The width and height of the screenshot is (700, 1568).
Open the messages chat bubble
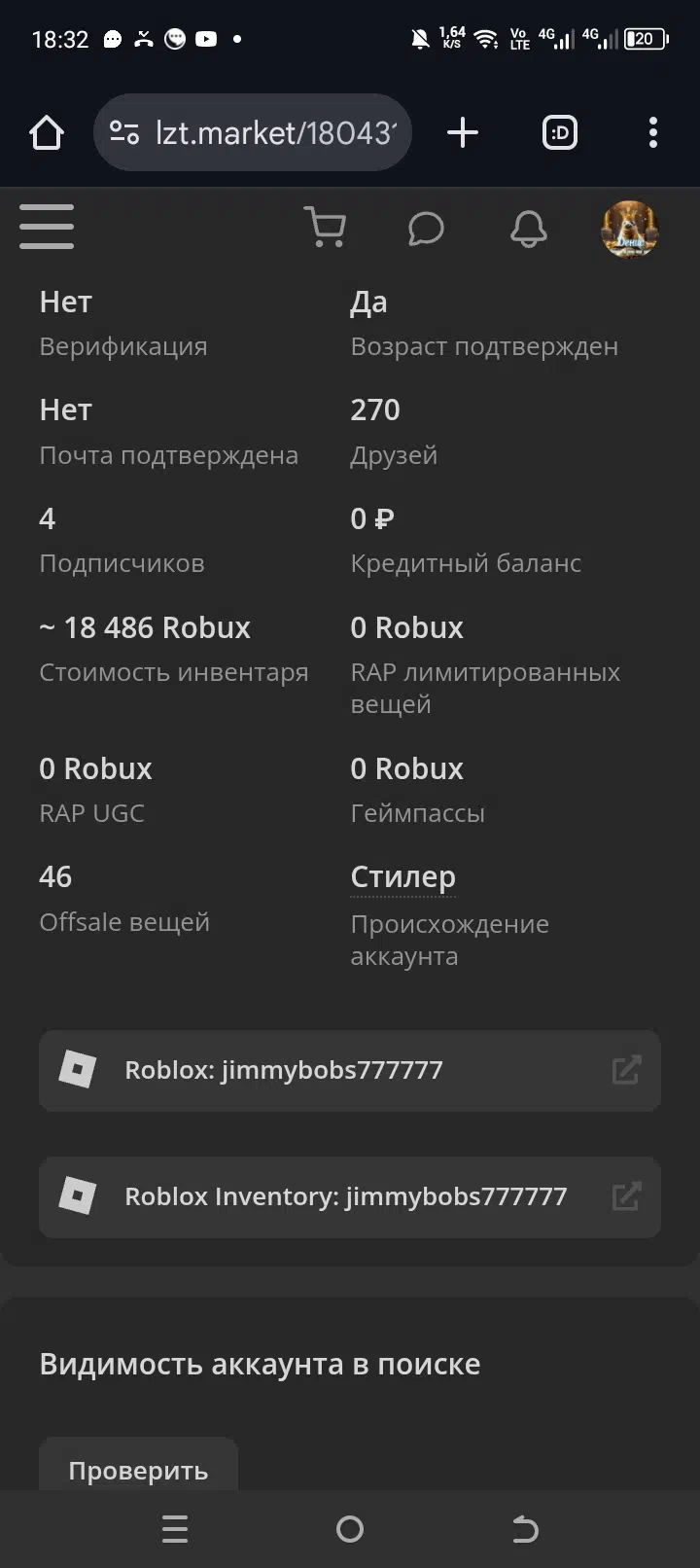[426, 230]
